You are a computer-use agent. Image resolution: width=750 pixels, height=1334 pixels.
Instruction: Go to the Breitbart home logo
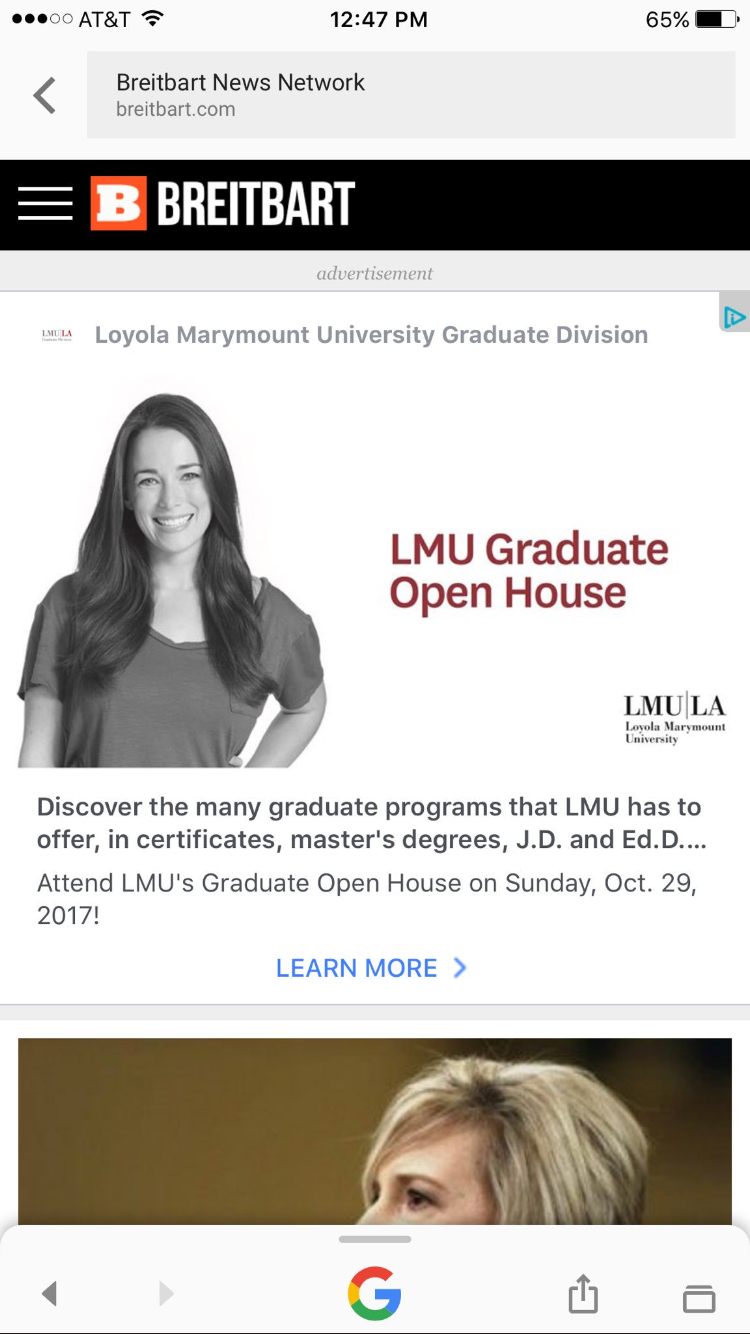pos(223,204)
